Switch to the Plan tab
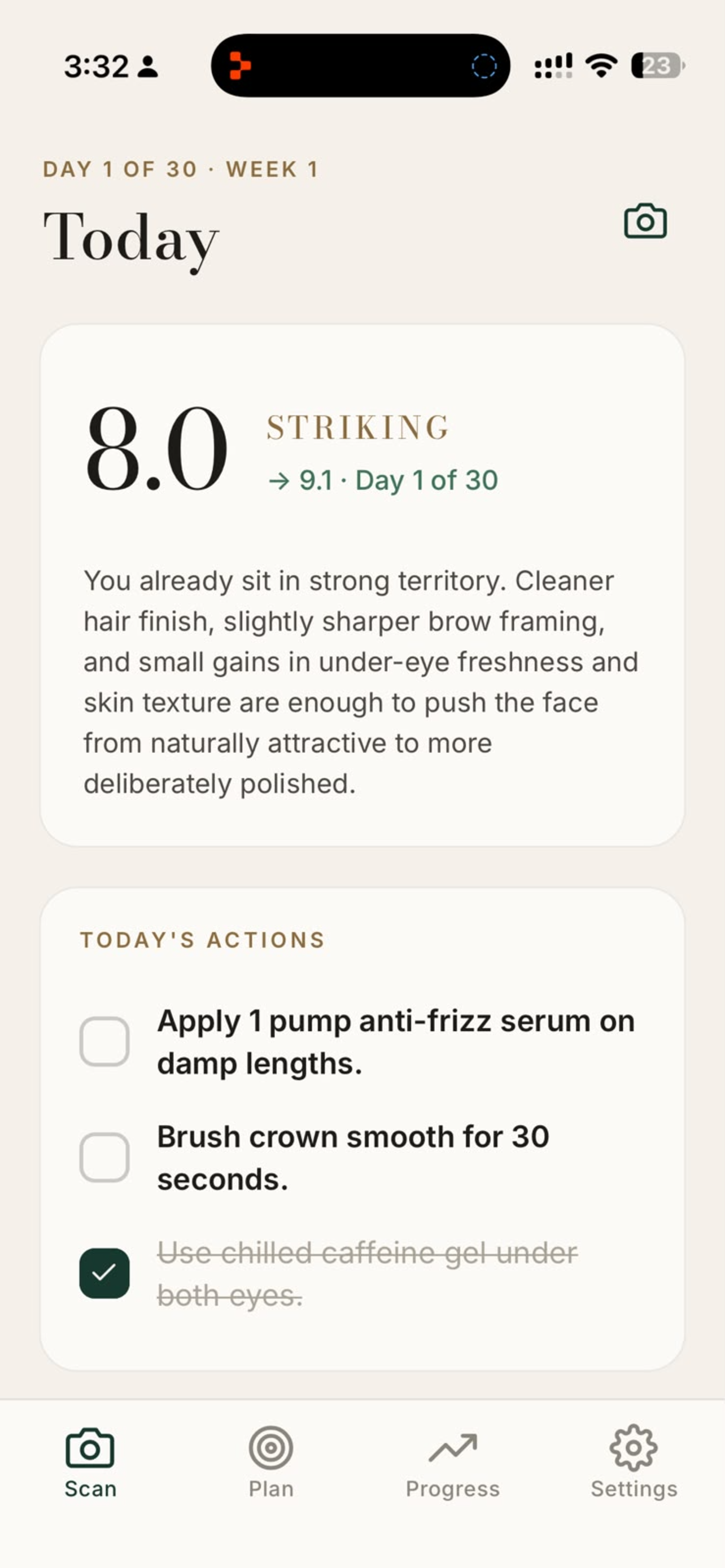 click(271, 1462)
